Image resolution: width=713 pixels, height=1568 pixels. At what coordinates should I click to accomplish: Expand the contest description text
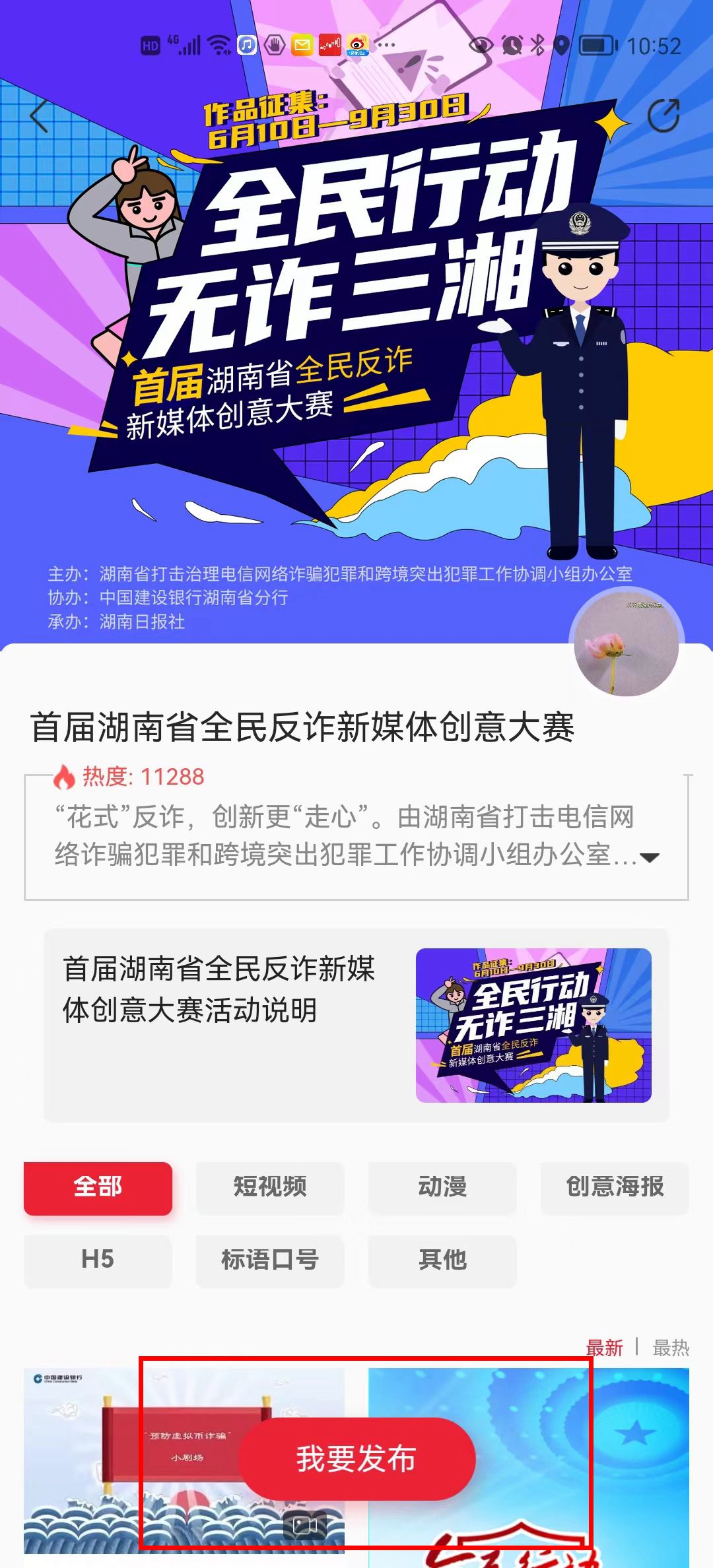(x=650, y=858)
